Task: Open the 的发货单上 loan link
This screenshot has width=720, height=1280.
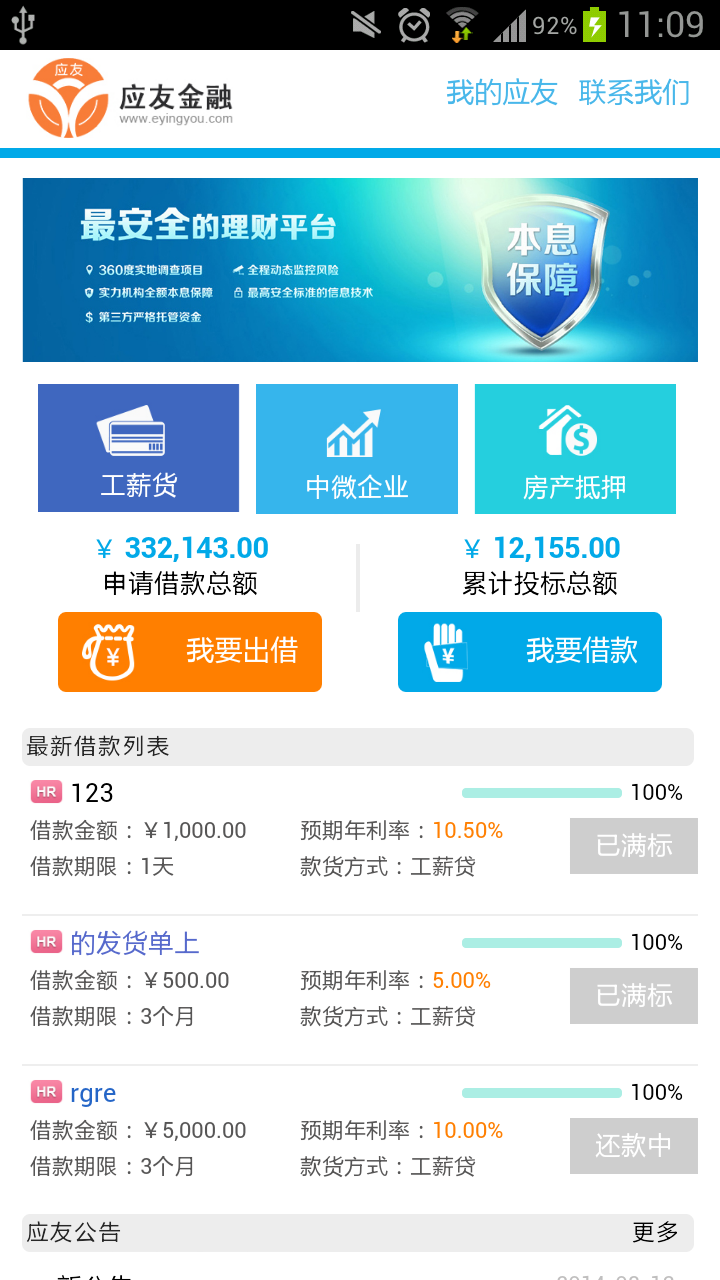Action: point(135,943)
